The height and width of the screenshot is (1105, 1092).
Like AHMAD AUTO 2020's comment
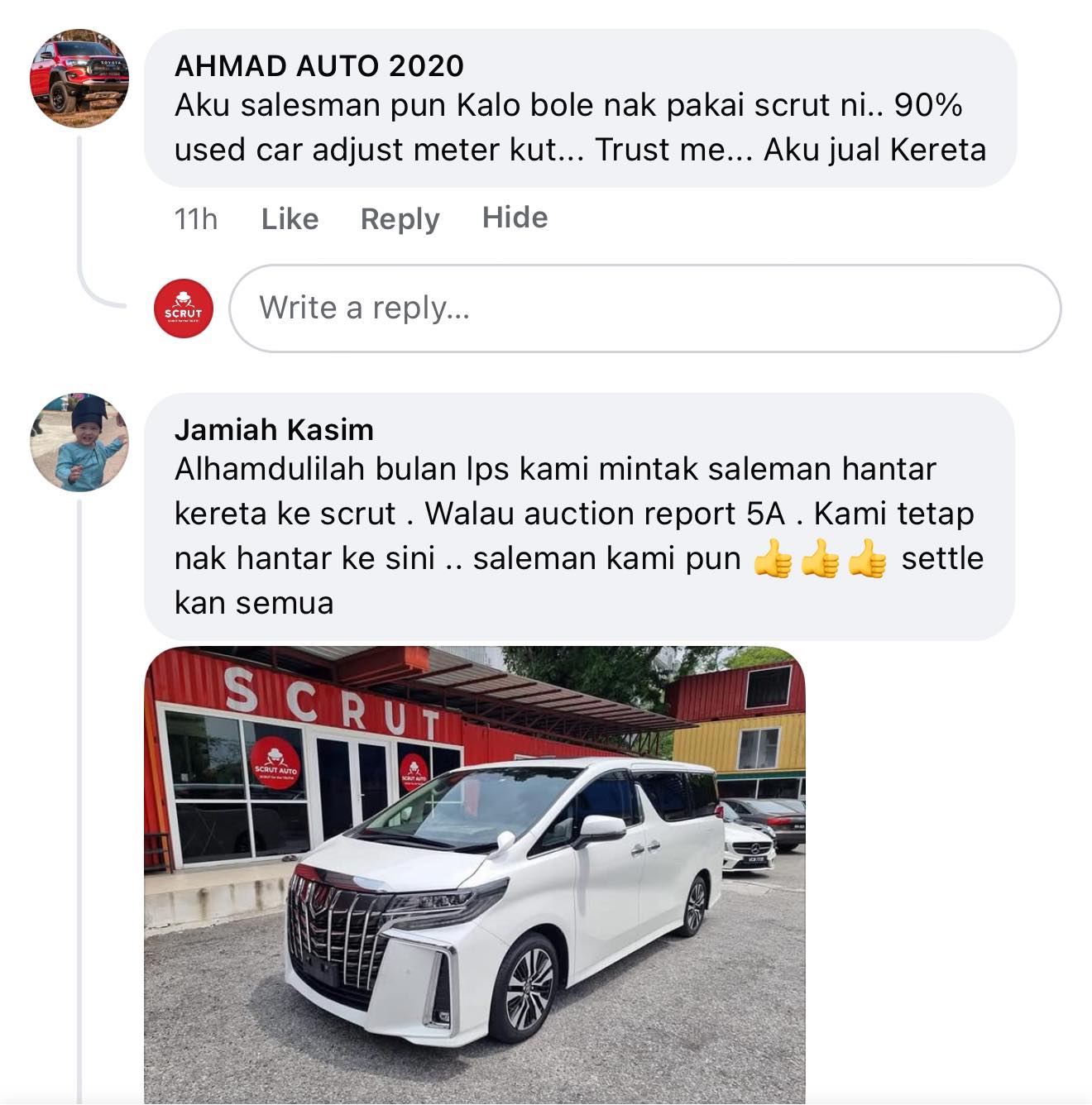coord(290,219)
